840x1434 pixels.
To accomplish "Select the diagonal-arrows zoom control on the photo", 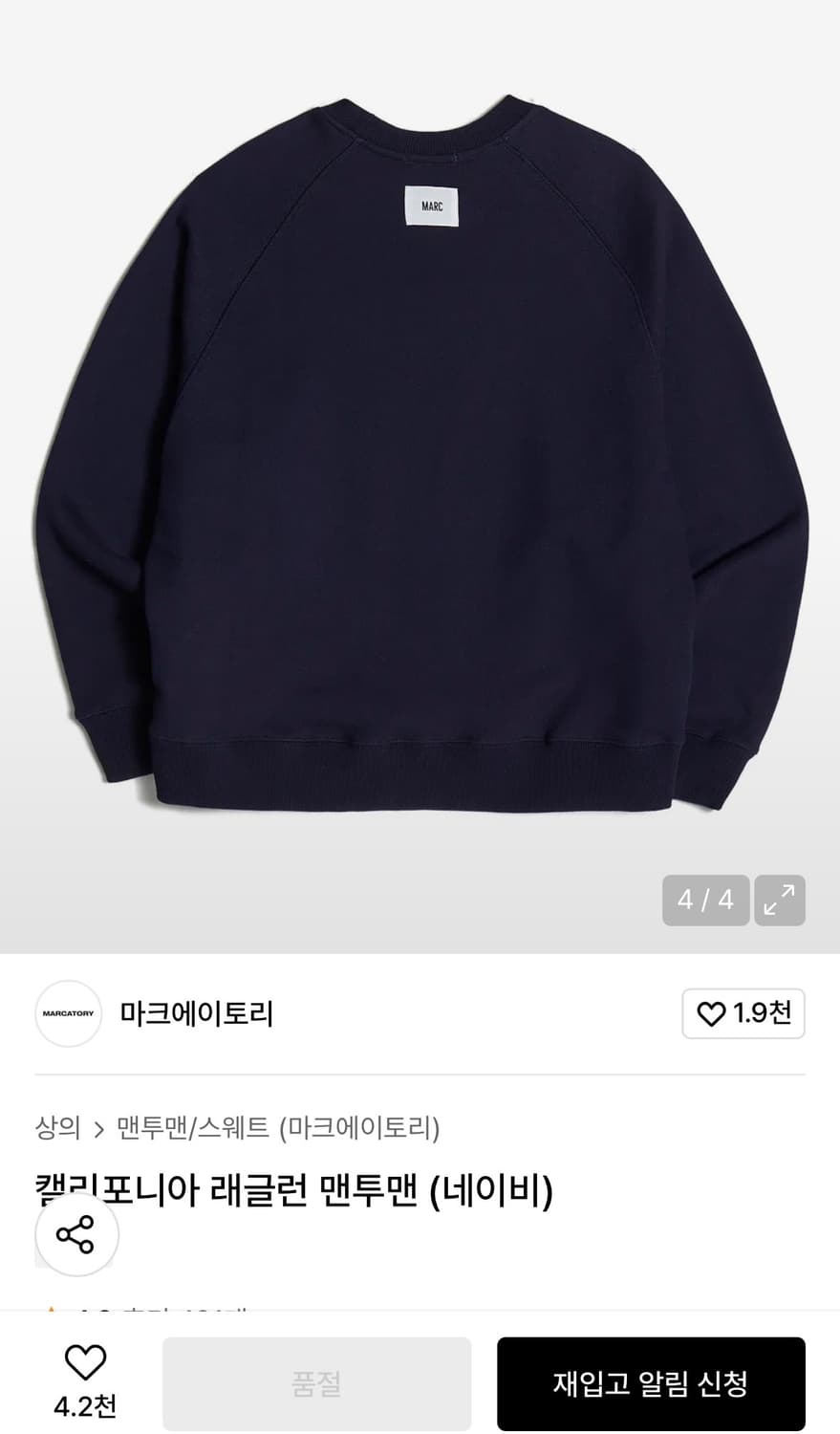I will [x=781, y=900].
